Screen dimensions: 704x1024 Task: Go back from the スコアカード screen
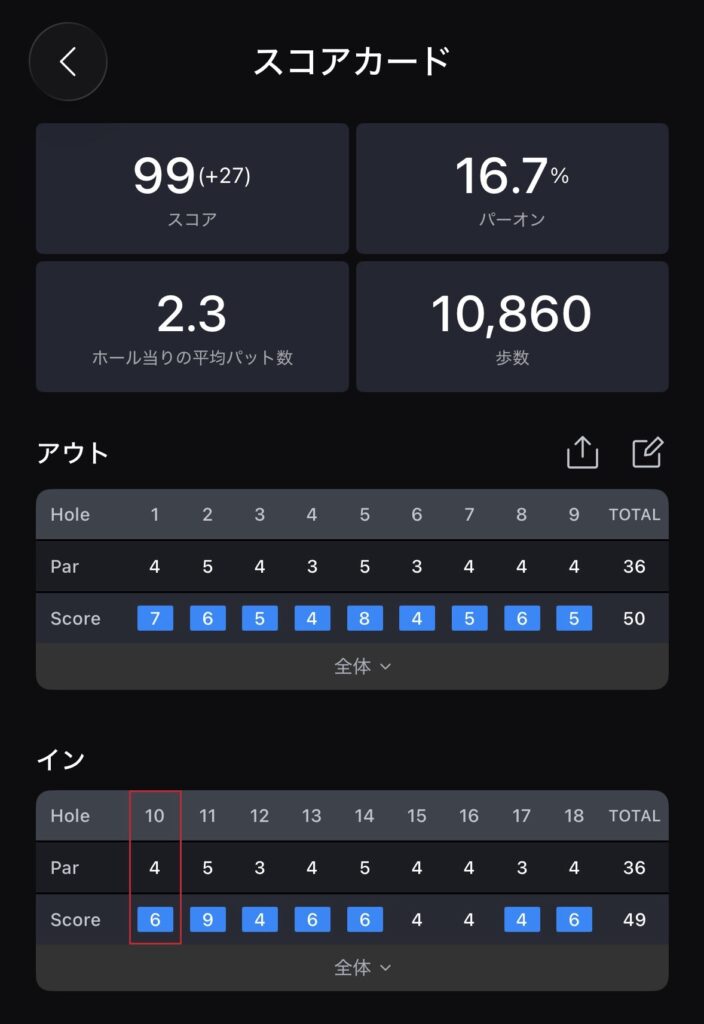[x=68, y=62]
